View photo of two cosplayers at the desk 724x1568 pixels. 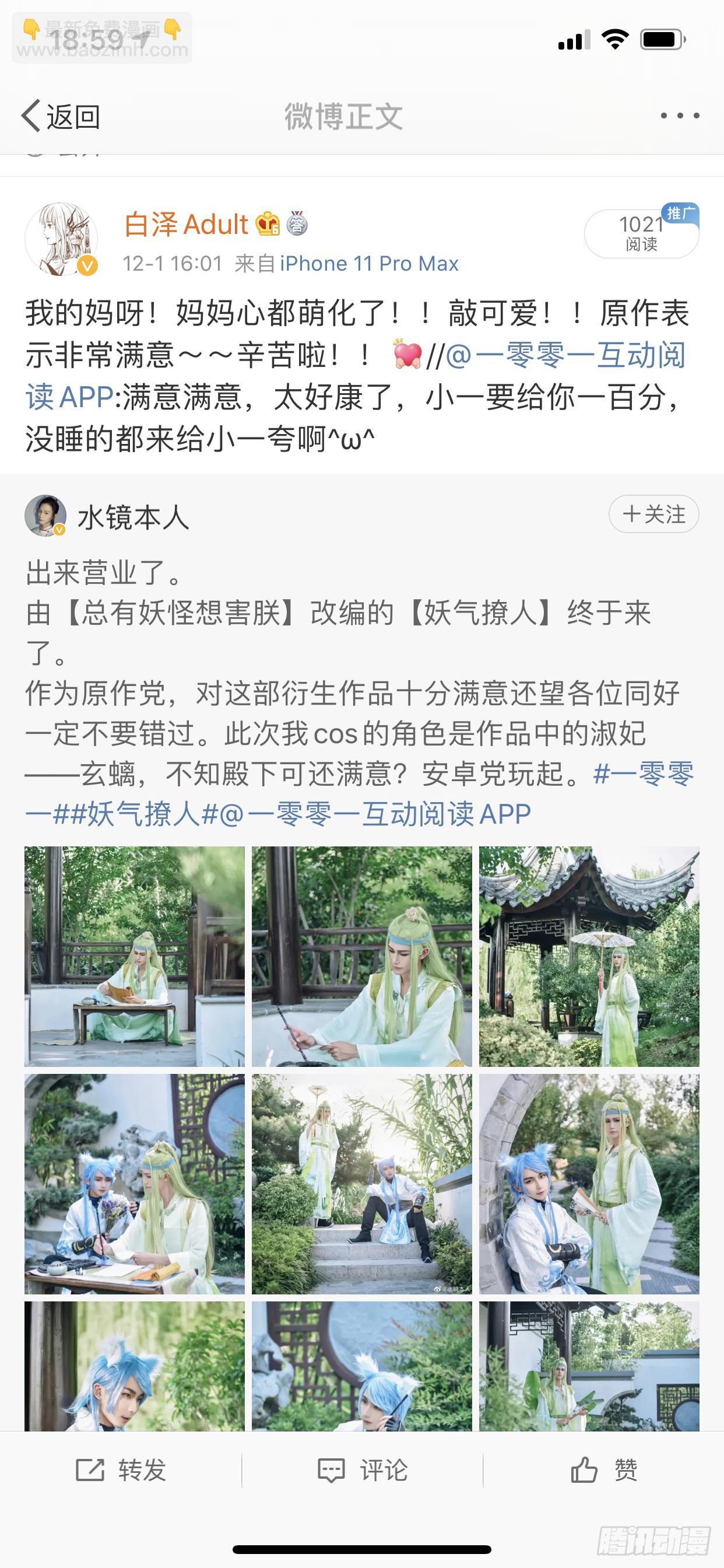tap(135, 1184)
